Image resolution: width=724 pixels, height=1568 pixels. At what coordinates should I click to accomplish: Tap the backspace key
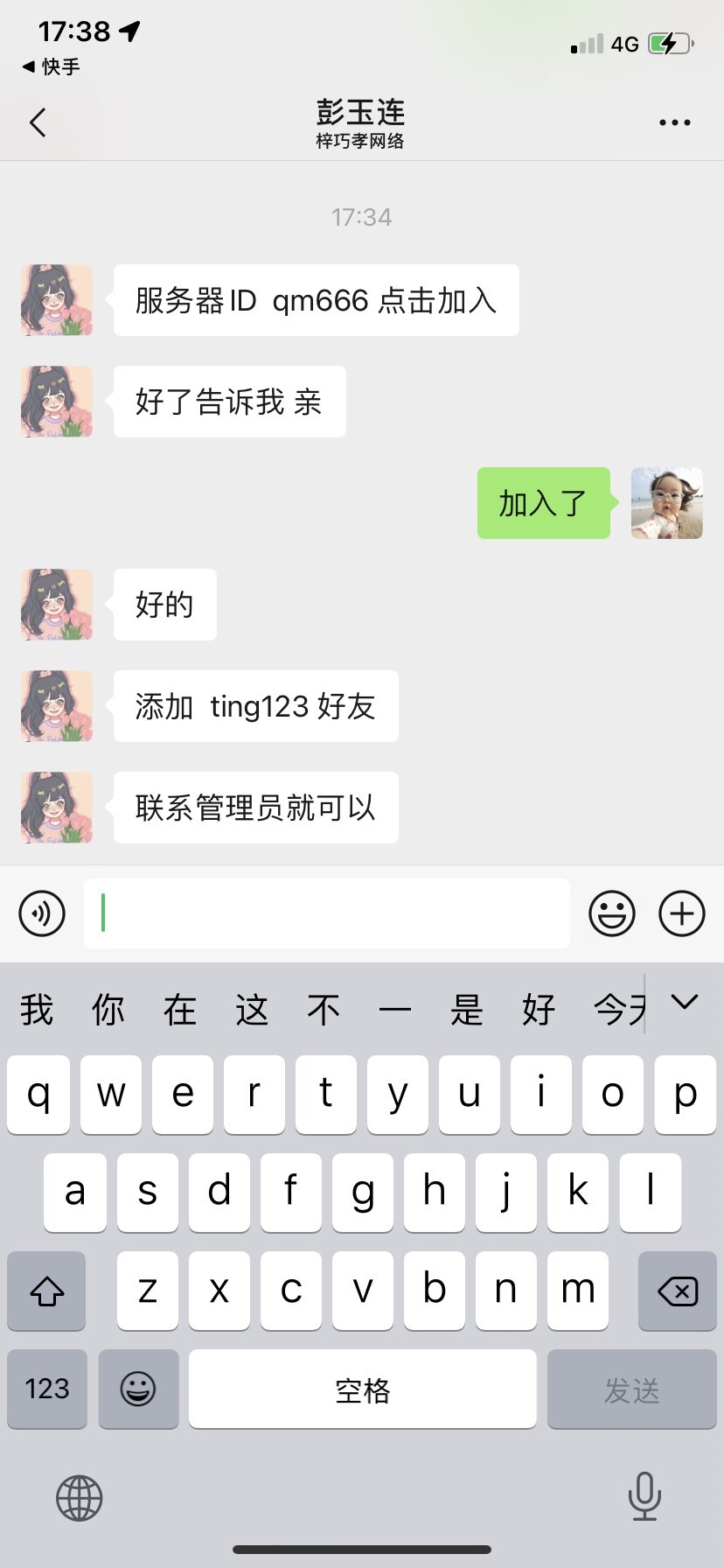[x=677, y=1291]
